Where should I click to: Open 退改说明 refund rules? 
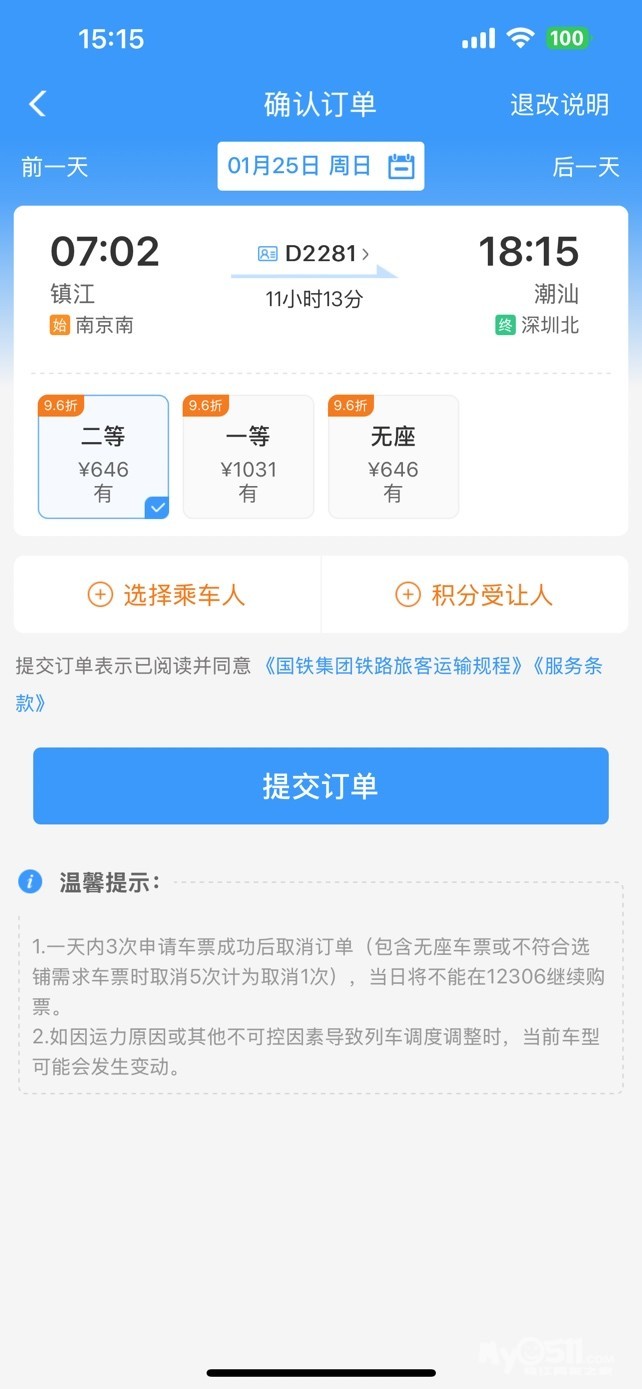click(x=559, y=104)
